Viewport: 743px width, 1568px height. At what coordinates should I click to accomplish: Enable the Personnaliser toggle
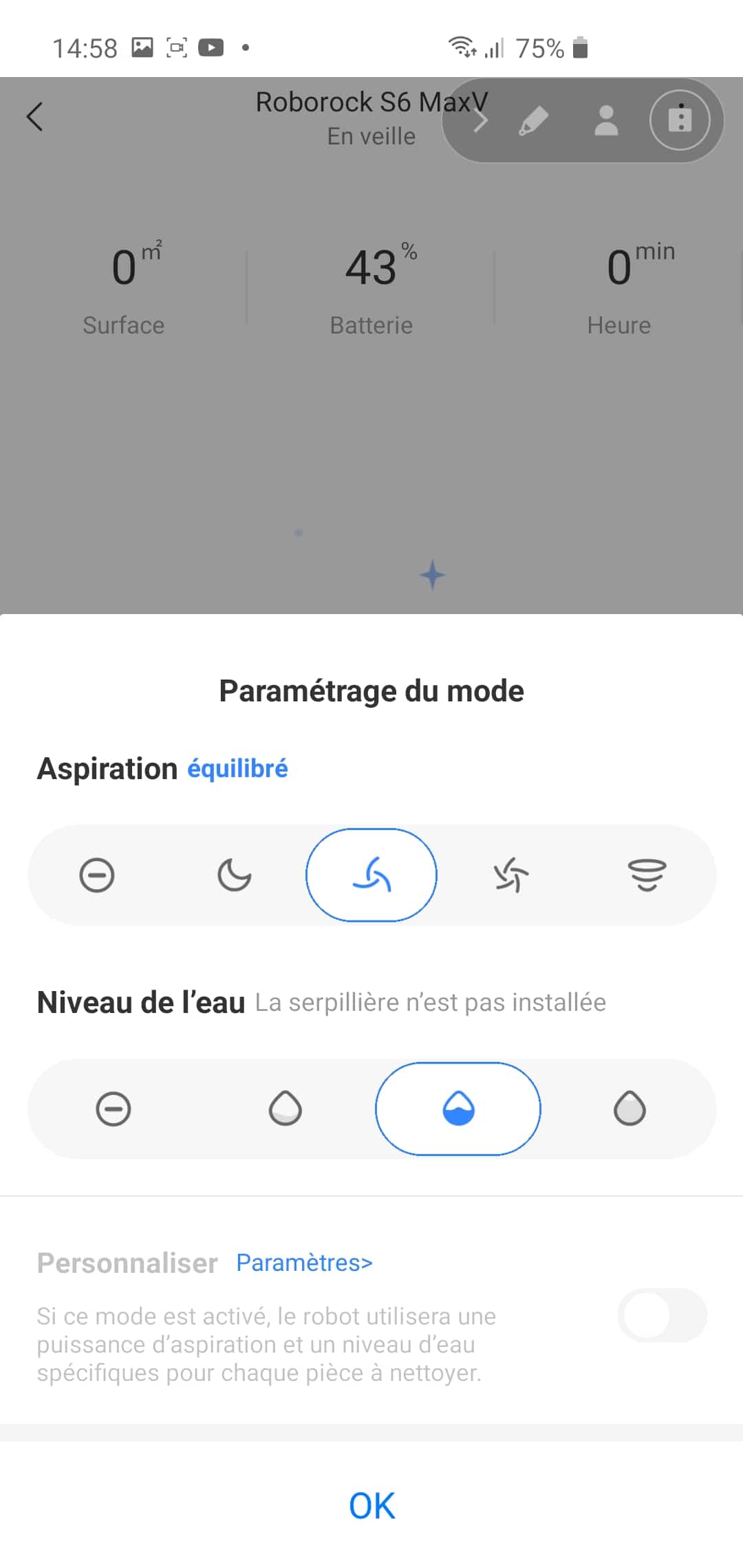662,1315
